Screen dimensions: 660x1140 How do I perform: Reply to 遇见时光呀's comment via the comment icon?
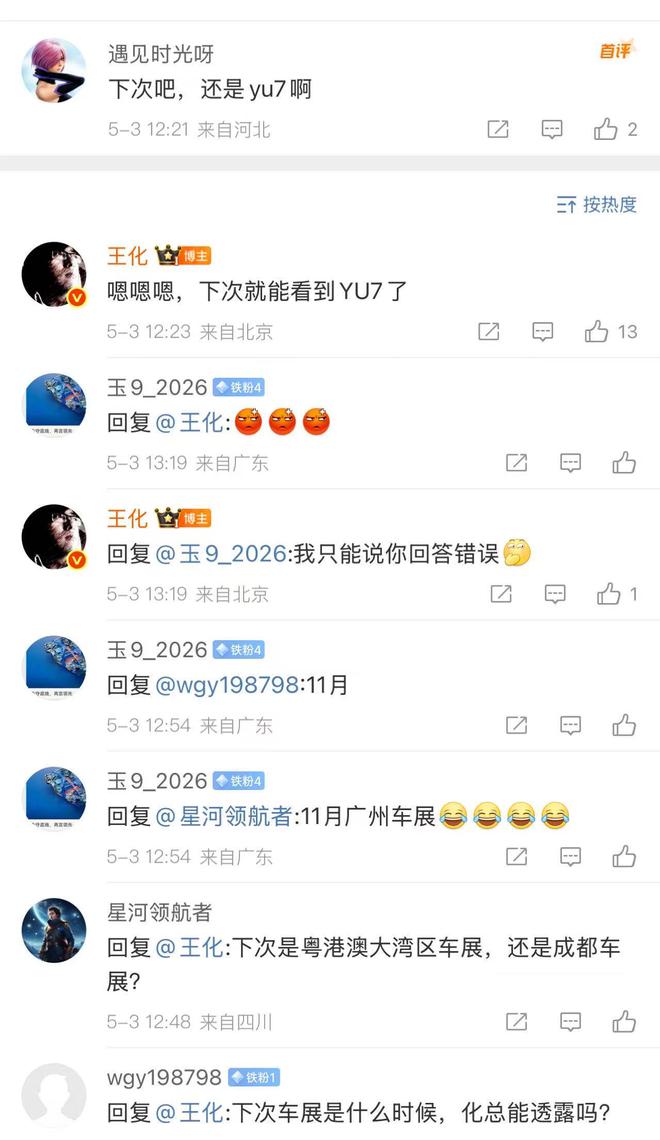552,129
